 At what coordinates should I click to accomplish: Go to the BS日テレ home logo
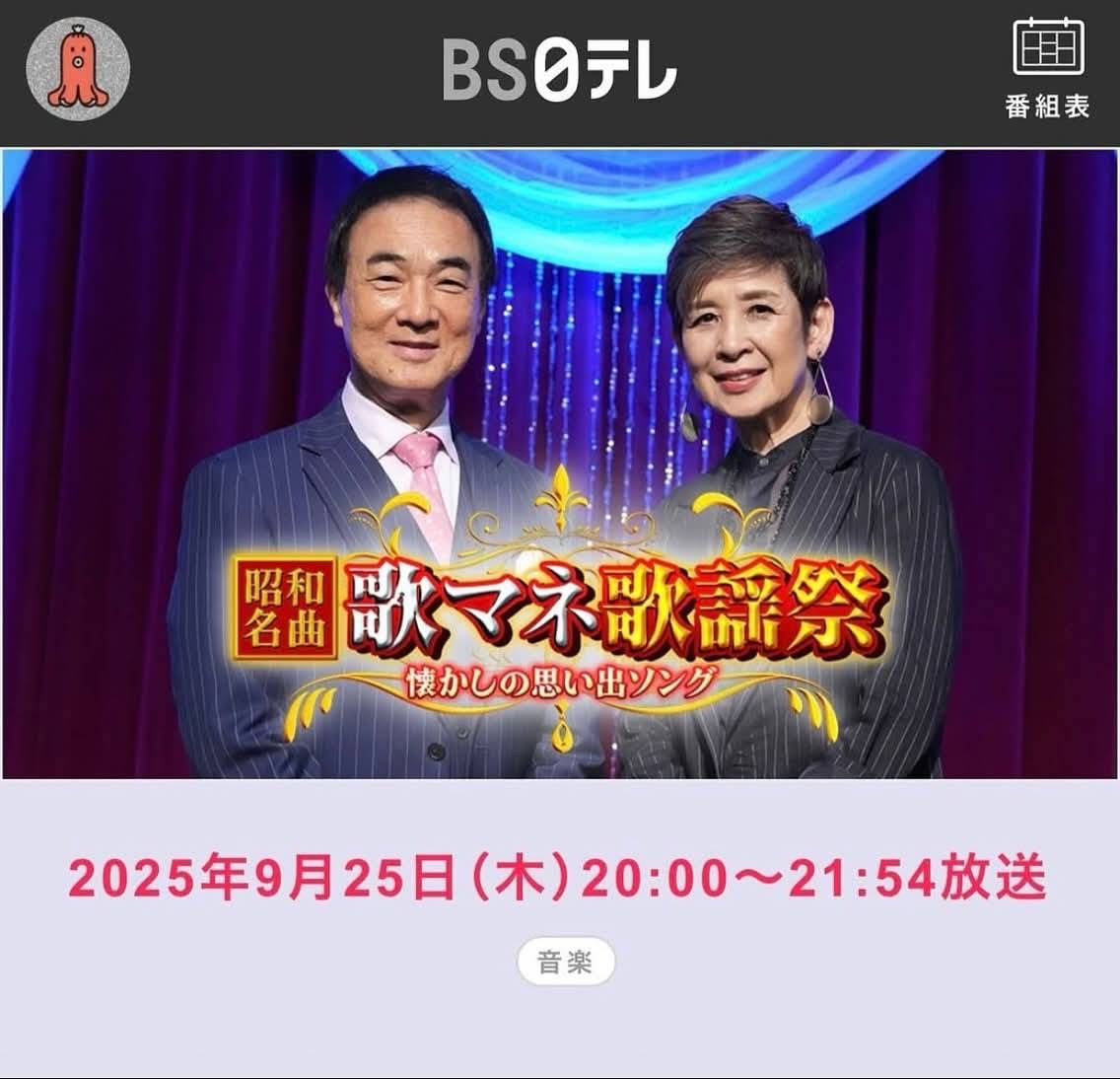tap(559, 71)
